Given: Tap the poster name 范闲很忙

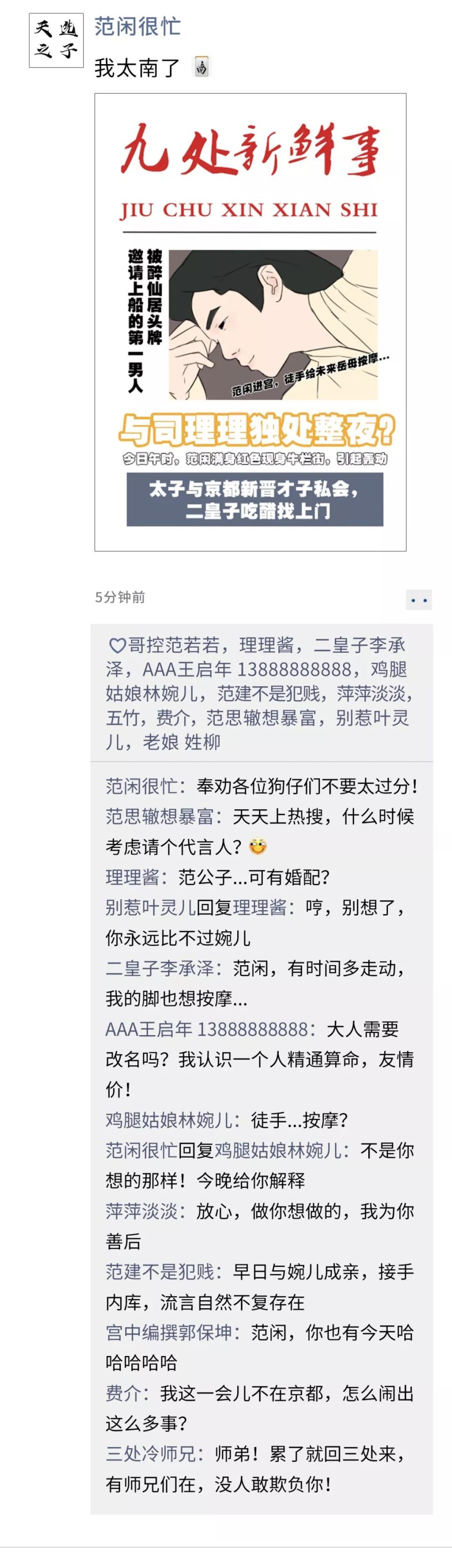Looking at the screenshot, I should [x=137, y=27].
